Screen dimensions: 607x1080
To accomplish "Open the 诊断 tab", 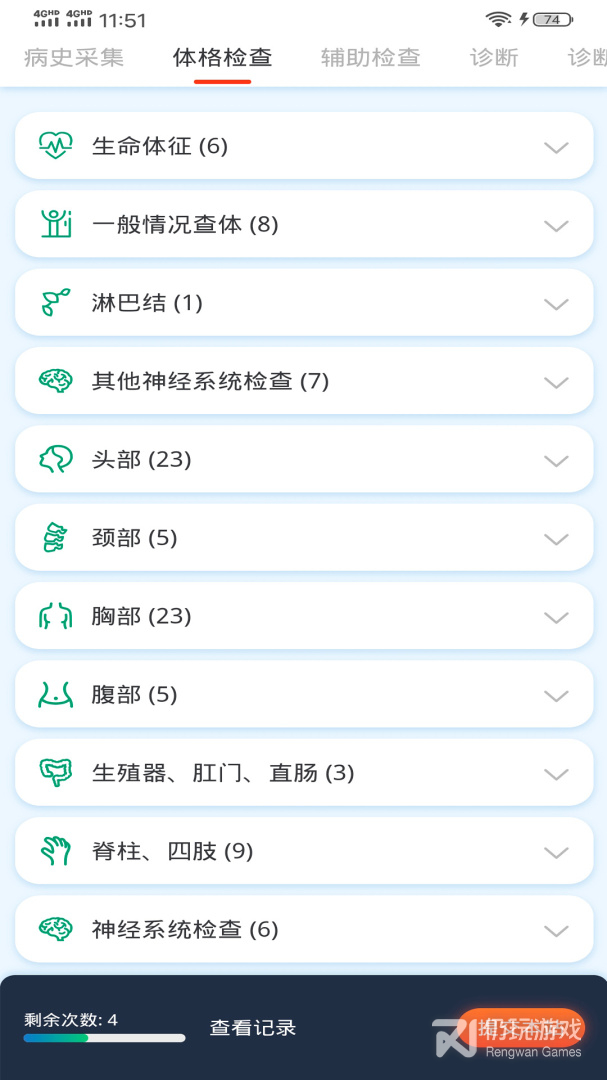I will (494, 58).
